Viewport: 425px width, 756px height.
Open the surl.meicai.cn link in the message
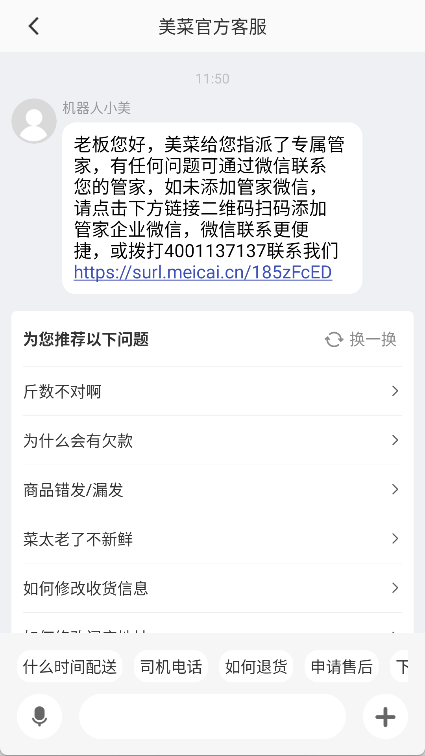tap(203, 272)
